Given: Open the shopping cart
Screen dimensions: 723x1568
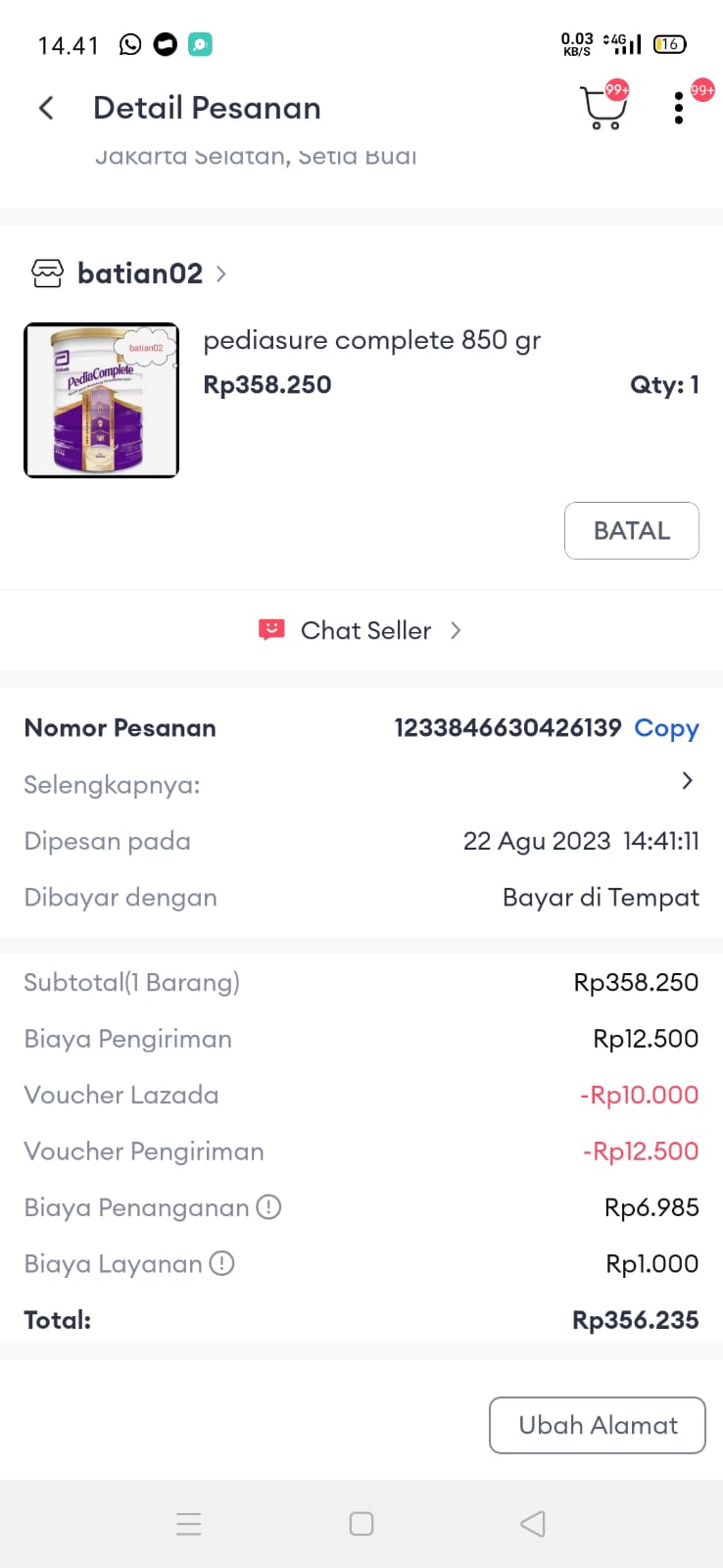Looking at the screenshot, I should coord(602,109).
